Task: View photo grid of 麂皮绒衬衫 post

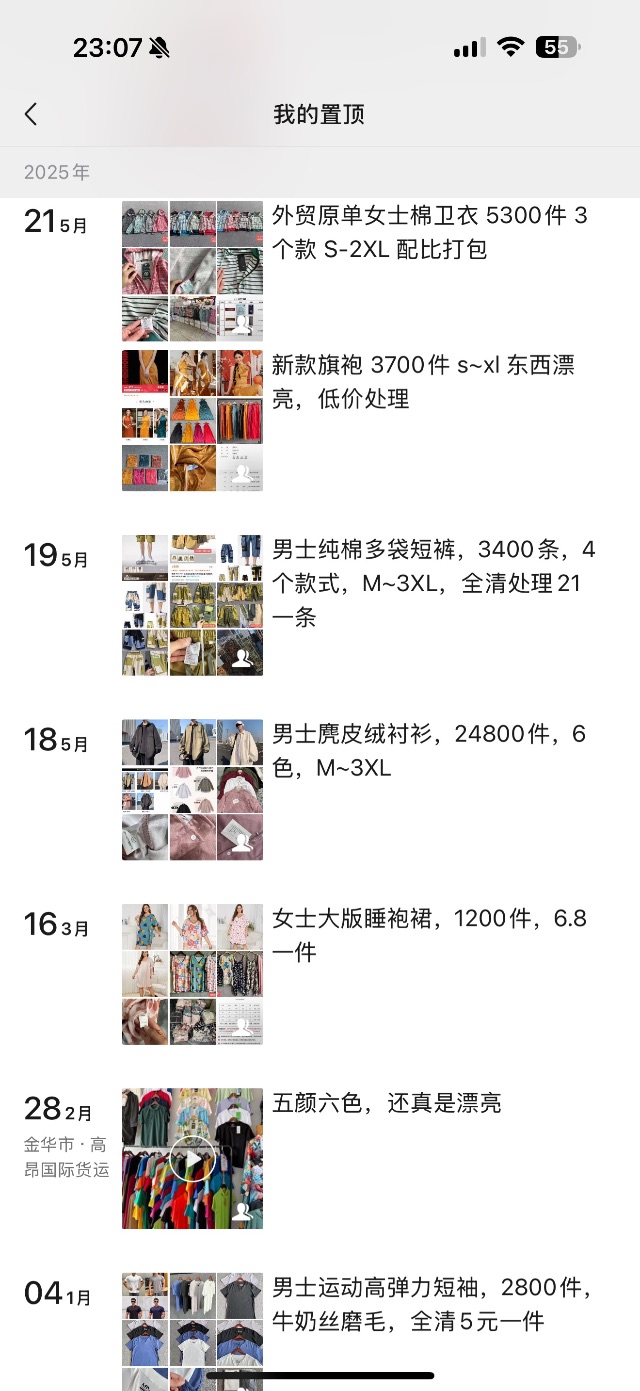Action: point(192,789)
